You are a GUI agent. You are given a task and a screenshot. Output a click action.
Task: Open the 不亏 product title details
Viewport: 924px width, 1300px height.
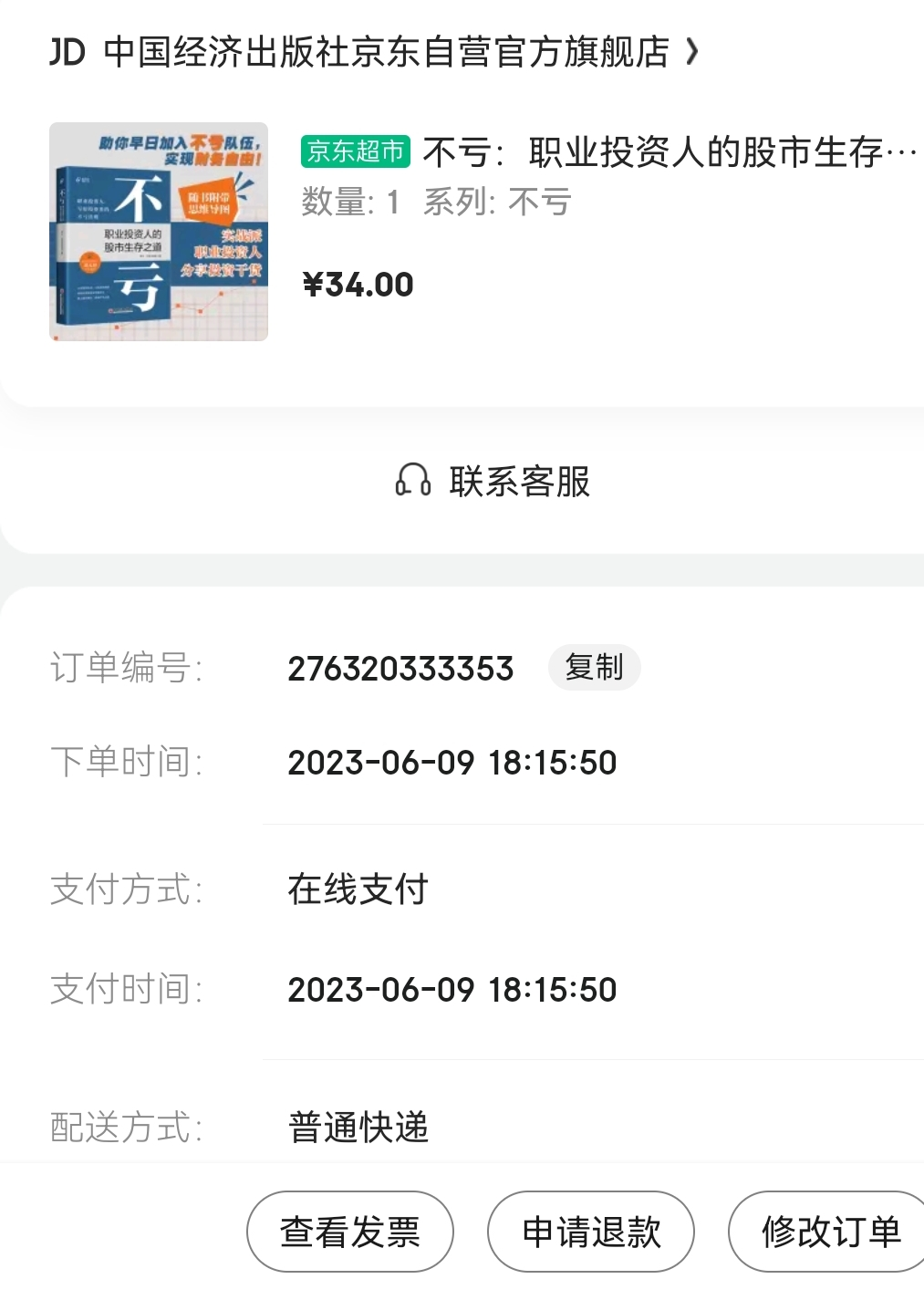(668, 152)
